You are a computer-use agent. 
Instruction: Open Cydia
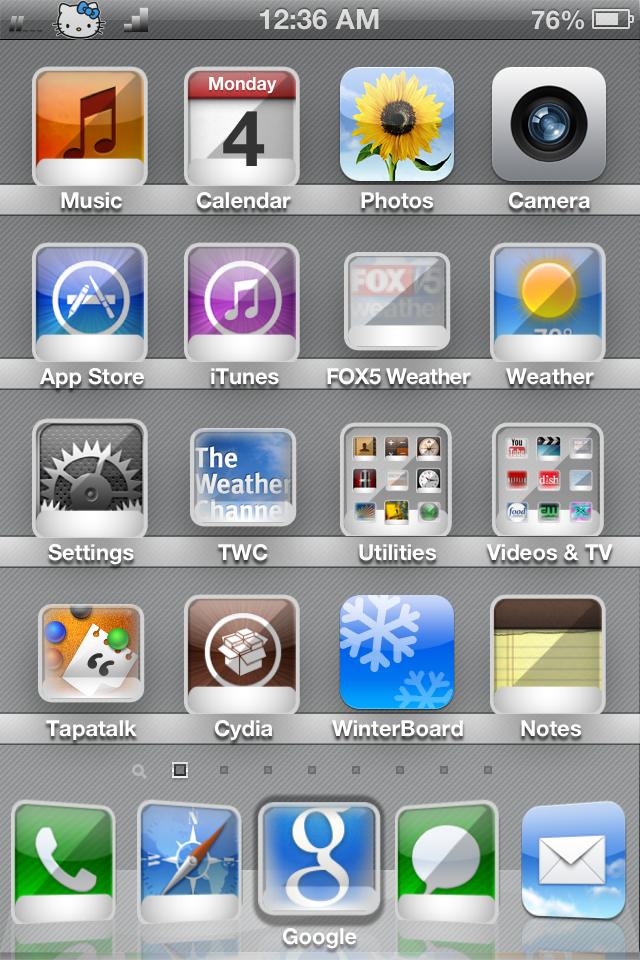242,654
